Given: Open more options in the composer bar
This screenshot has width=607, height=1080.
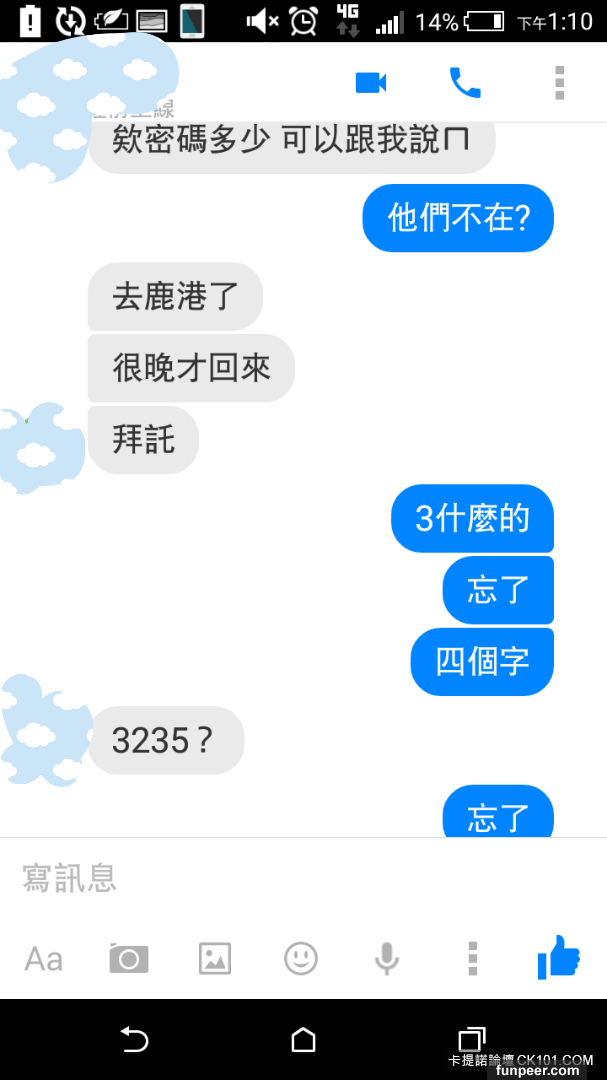Looking at the screenshot, I should 473,959.
